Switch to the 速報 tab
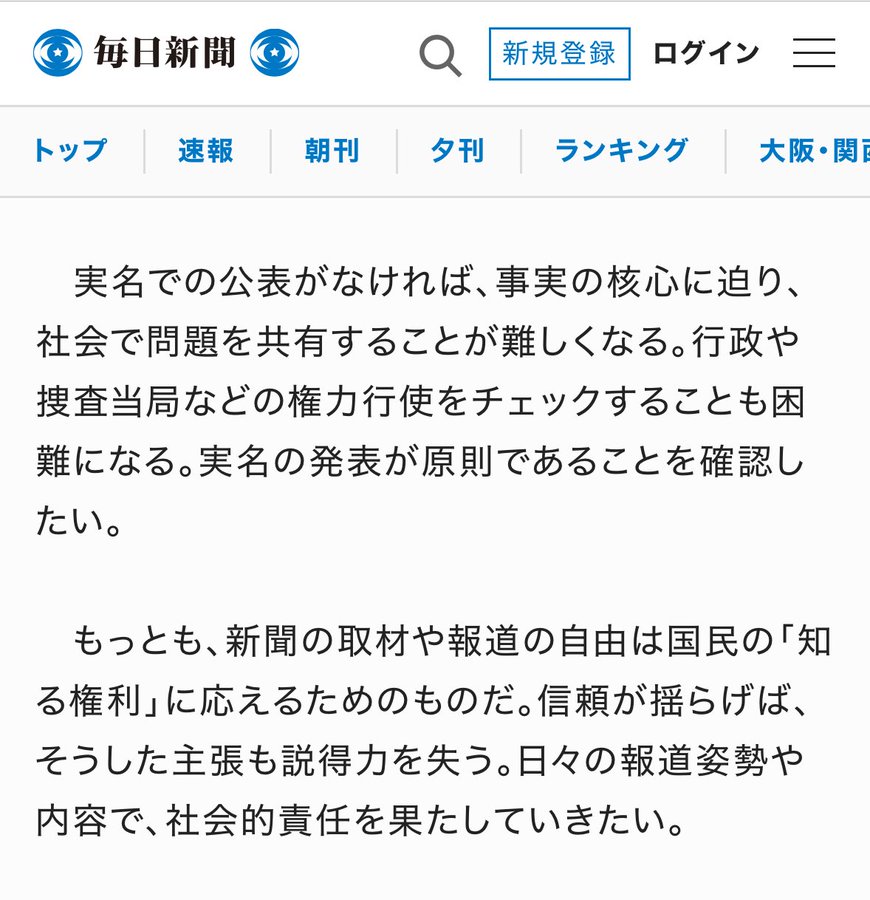The height and width of the screenshot is (900, 870). tap(206, 151)
